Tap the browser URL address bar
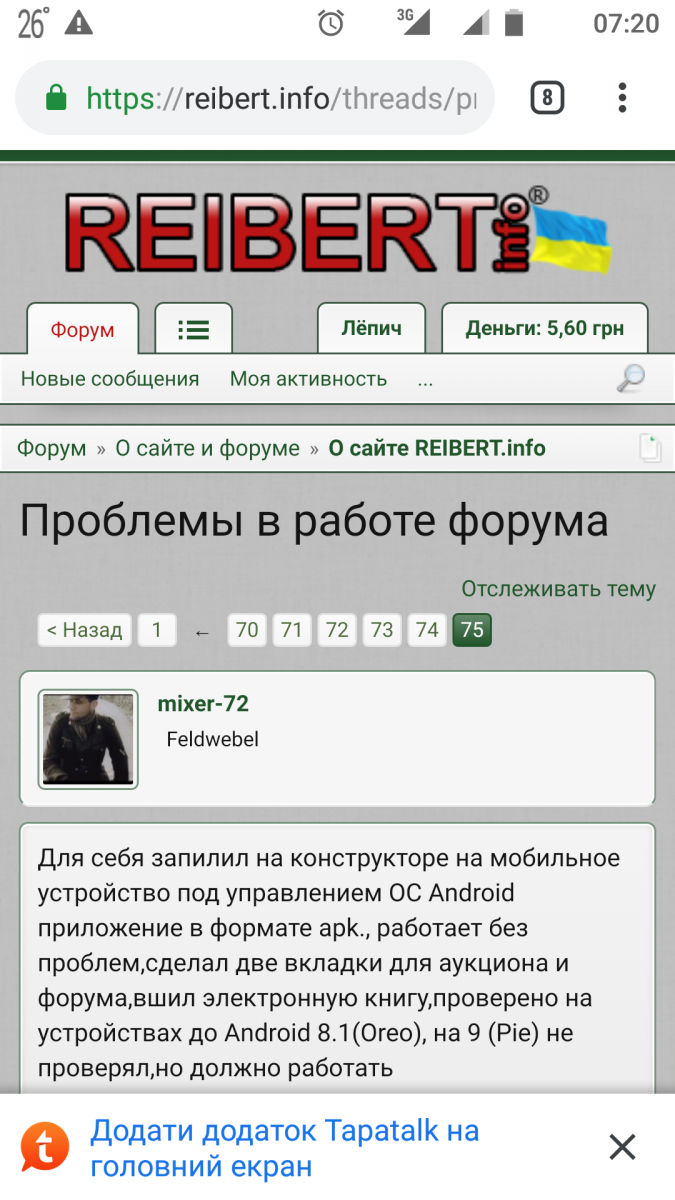Image resolution: width=675 pixels, height=1200 pixels. (255, 98)
